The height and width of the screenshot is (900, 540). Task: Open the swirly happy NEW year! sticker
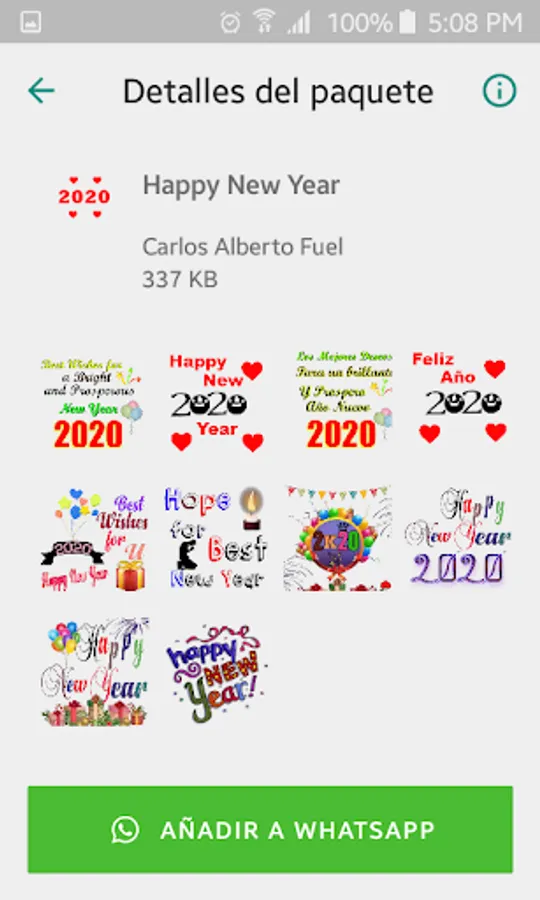tap(216, 672)
